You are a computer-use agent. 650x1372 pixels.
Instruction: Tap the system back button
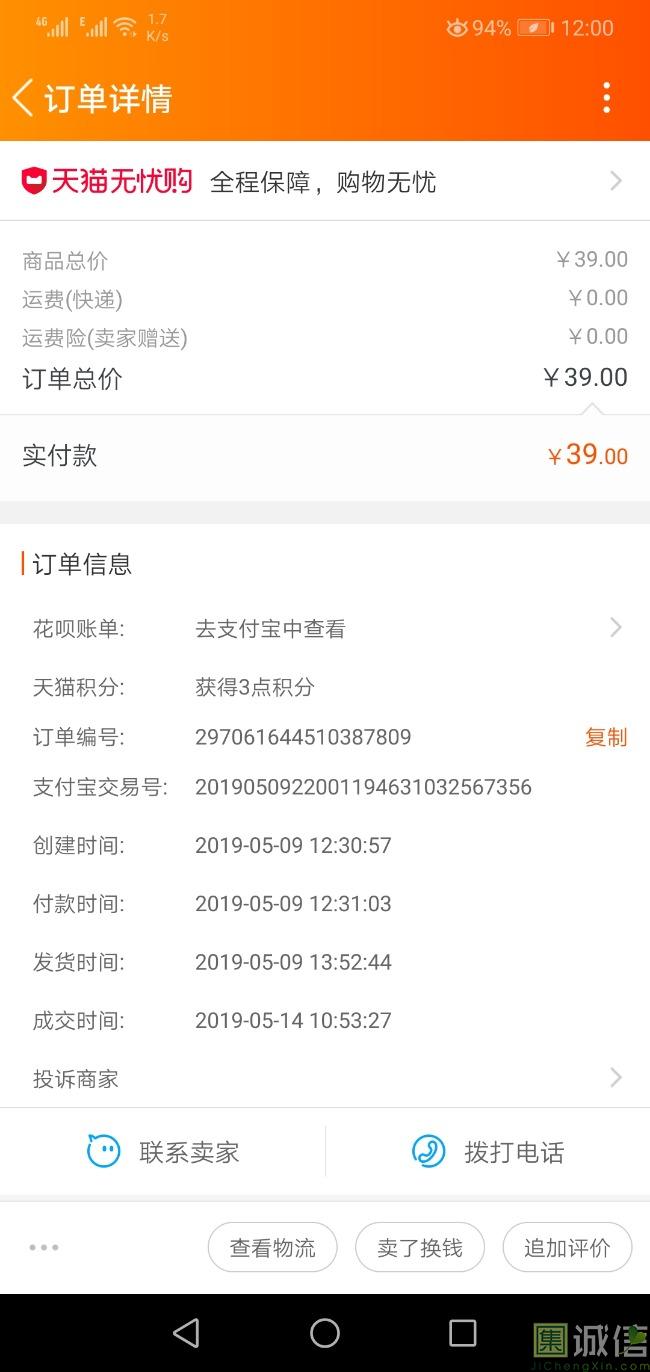pyautogui.click(x=186, y=1333)
